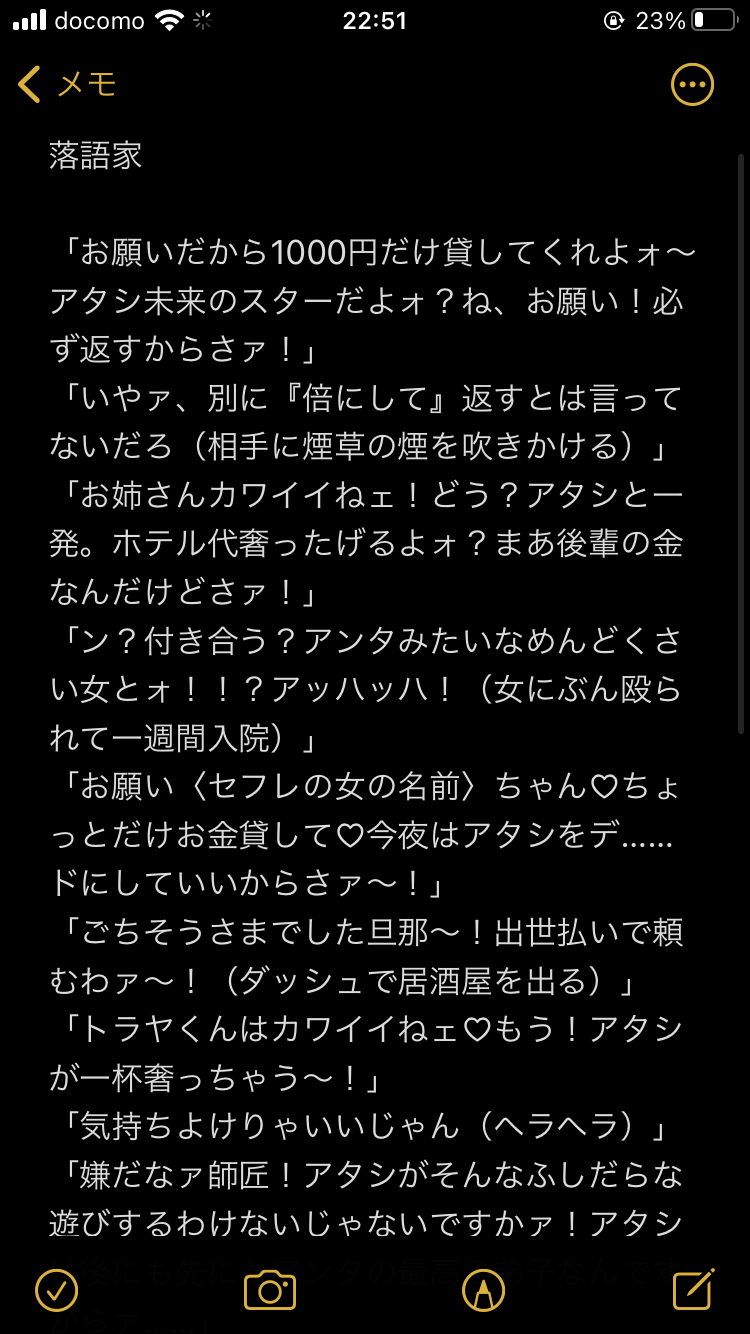750x1334 pixels.
Task: Go back to the メモ list
Action: pos(66,85)
